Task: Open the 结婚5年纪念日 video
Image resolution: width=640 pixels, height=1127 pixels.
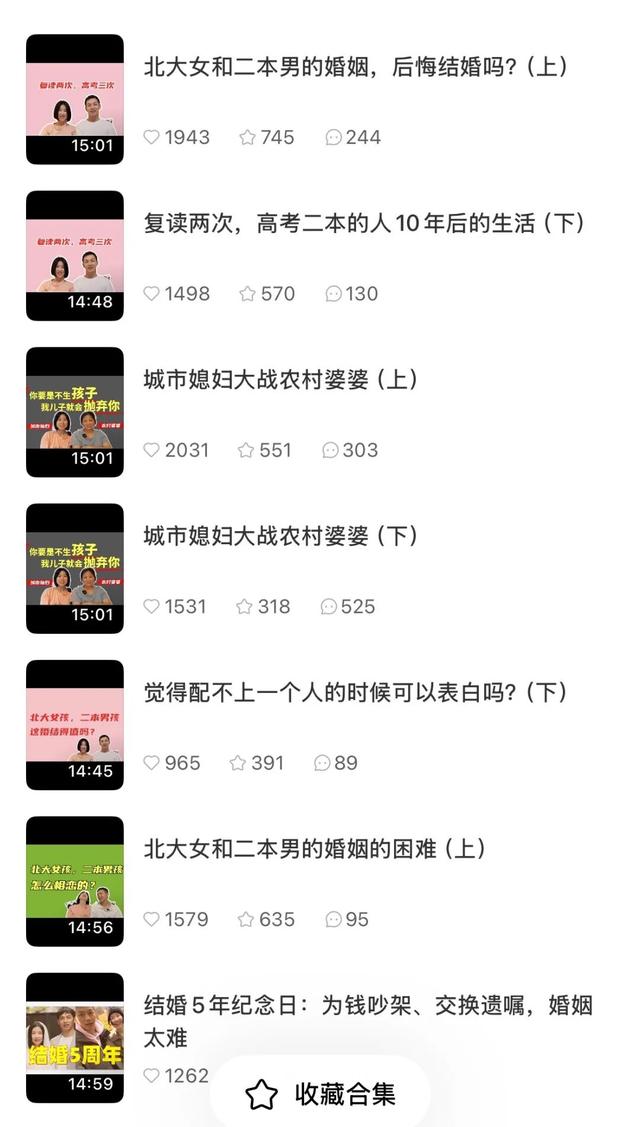Action: (x=368, y=1006)
